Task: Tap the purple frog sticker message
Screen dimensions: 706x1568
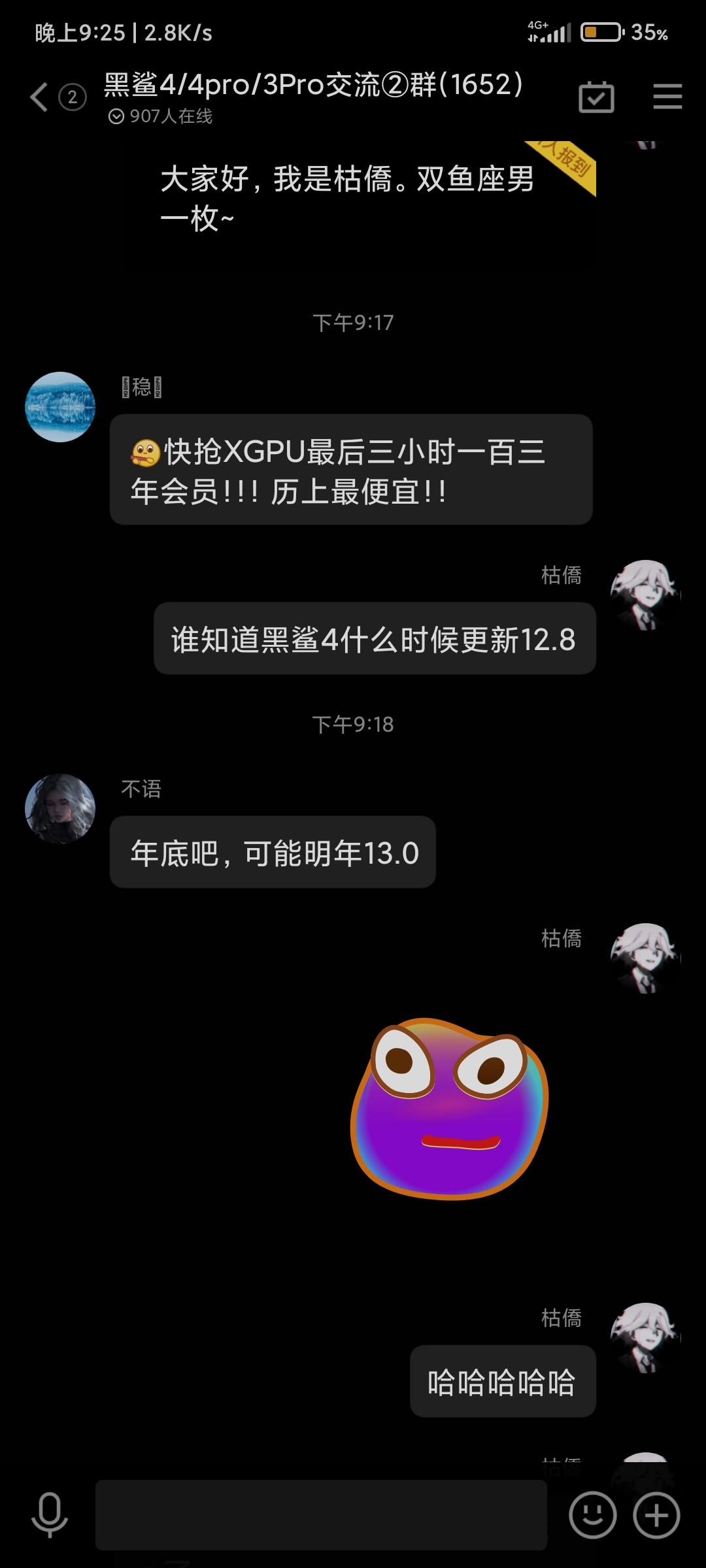Action: point(450,1108)
